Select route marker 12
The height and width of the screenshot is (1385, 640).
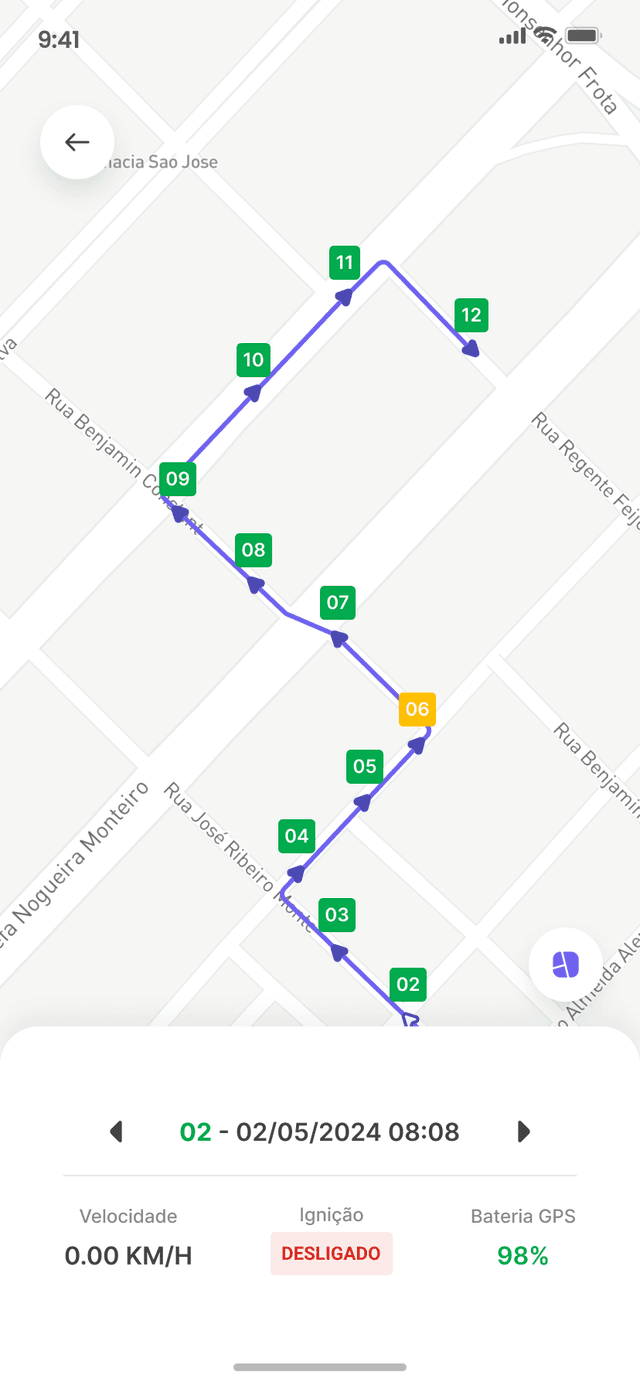[470, 316]
